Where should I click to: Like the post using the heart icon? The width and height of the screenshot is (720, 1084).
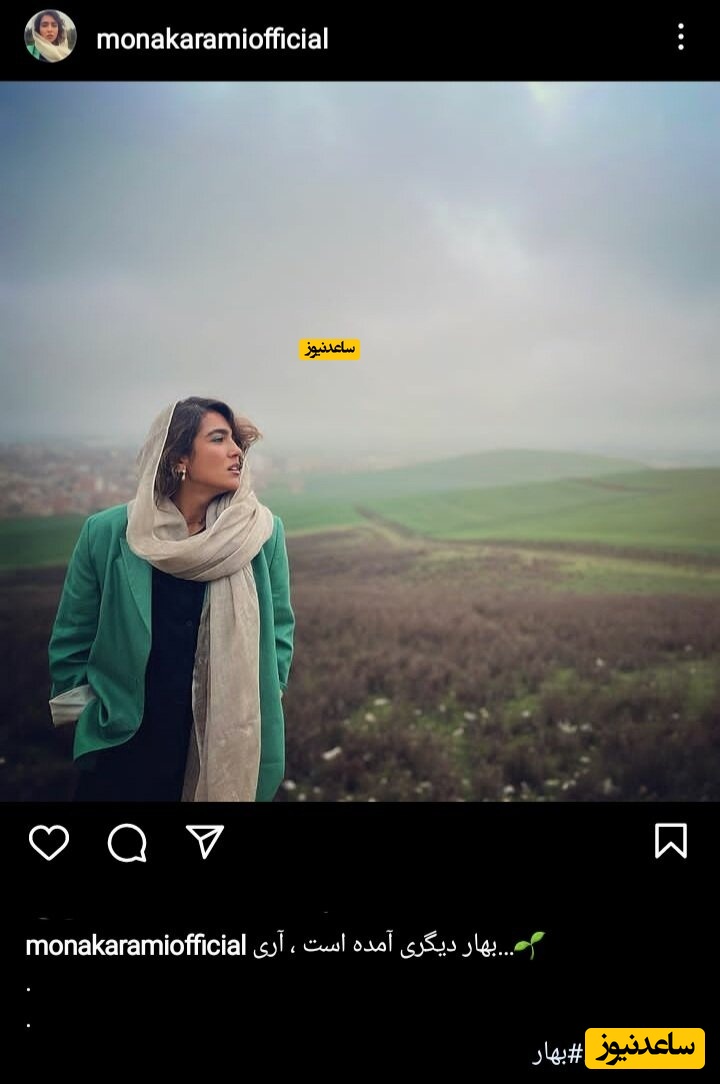(x=50, y=845)
